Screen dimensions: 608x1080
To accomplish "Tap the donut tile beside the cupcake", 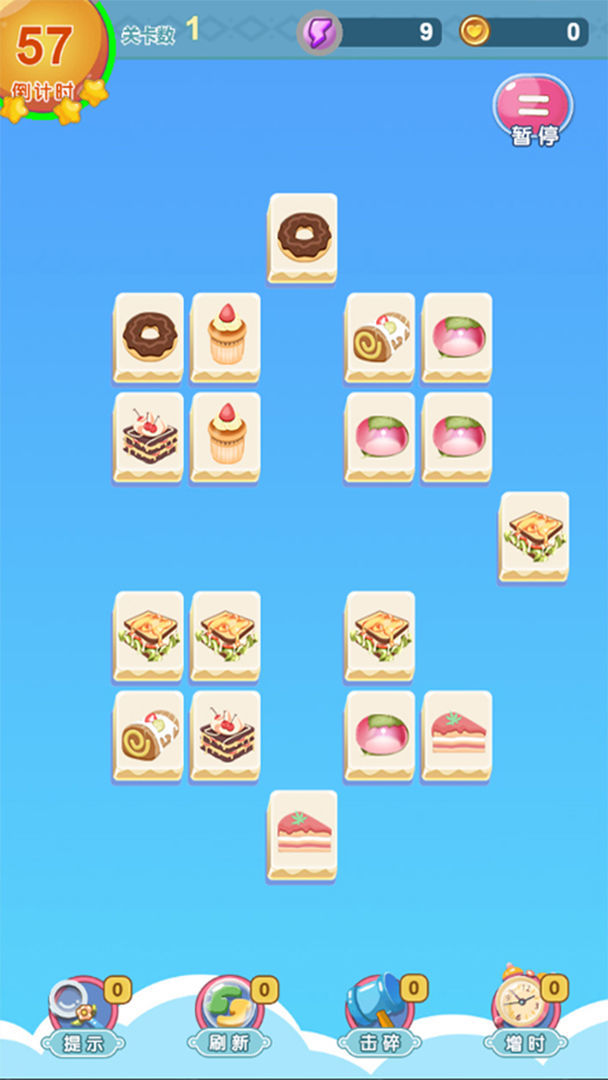I will [149, 336].
